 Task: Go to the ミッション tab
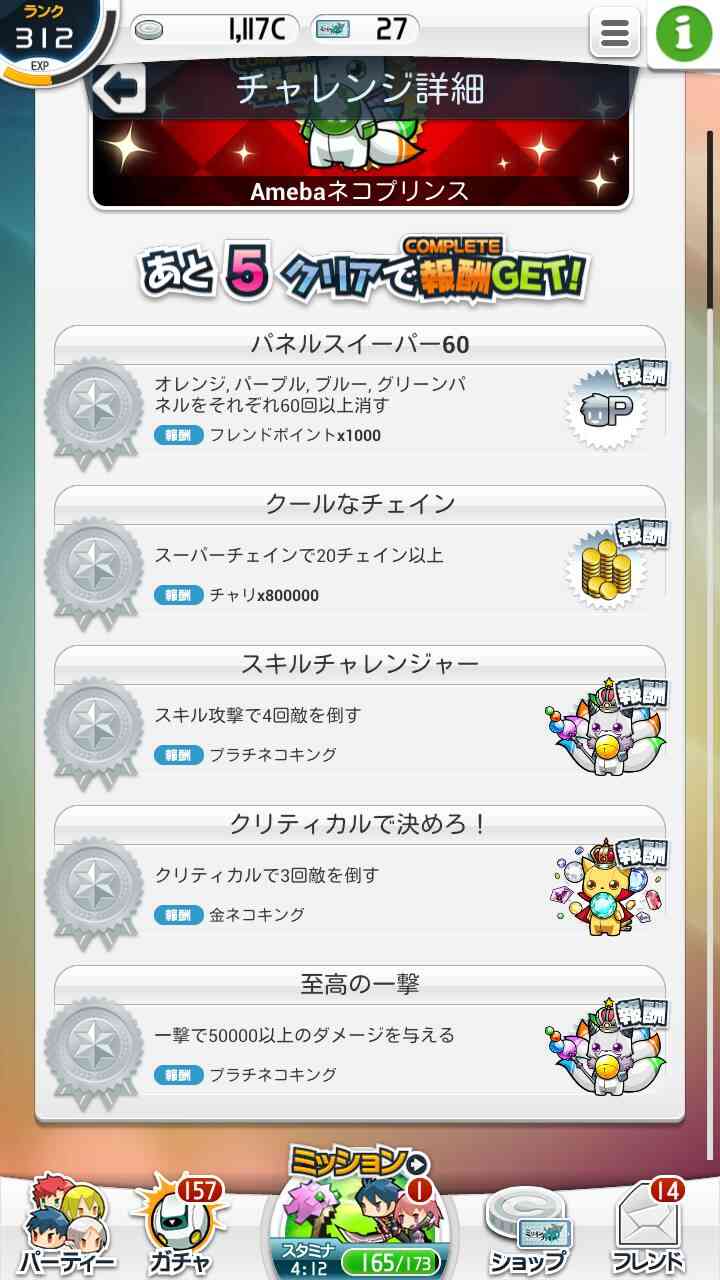359,1212
